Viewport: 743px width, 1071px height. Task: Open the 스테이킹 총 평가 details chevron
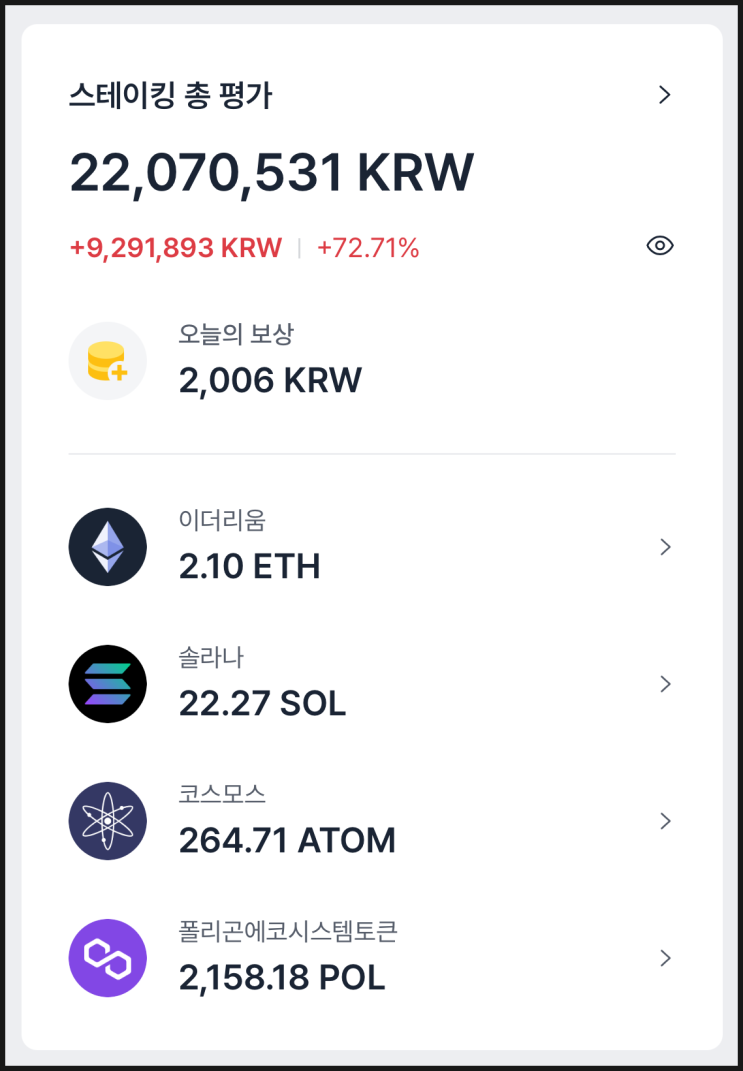pos(664,95)
